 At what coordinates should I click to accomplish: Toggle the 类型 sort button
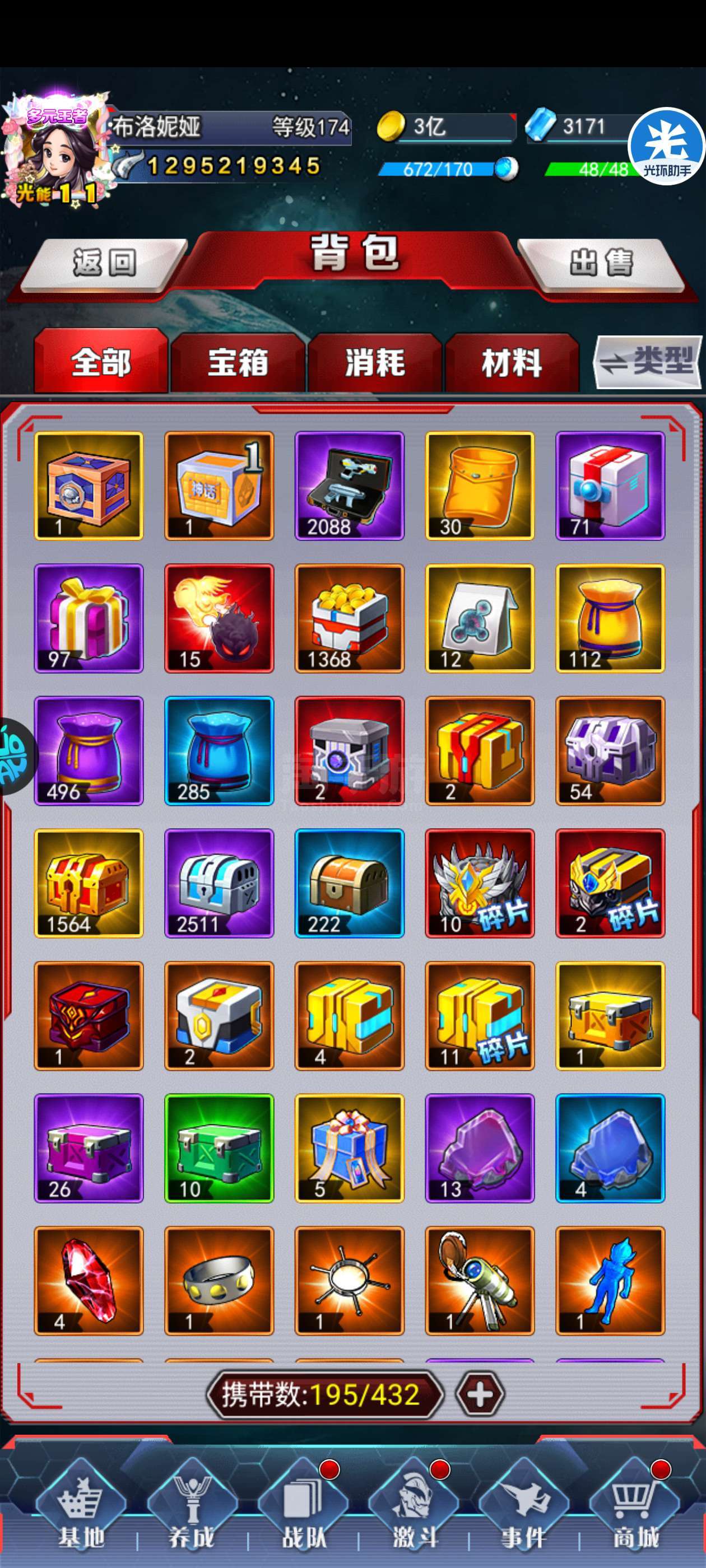[x=648, y=362]
